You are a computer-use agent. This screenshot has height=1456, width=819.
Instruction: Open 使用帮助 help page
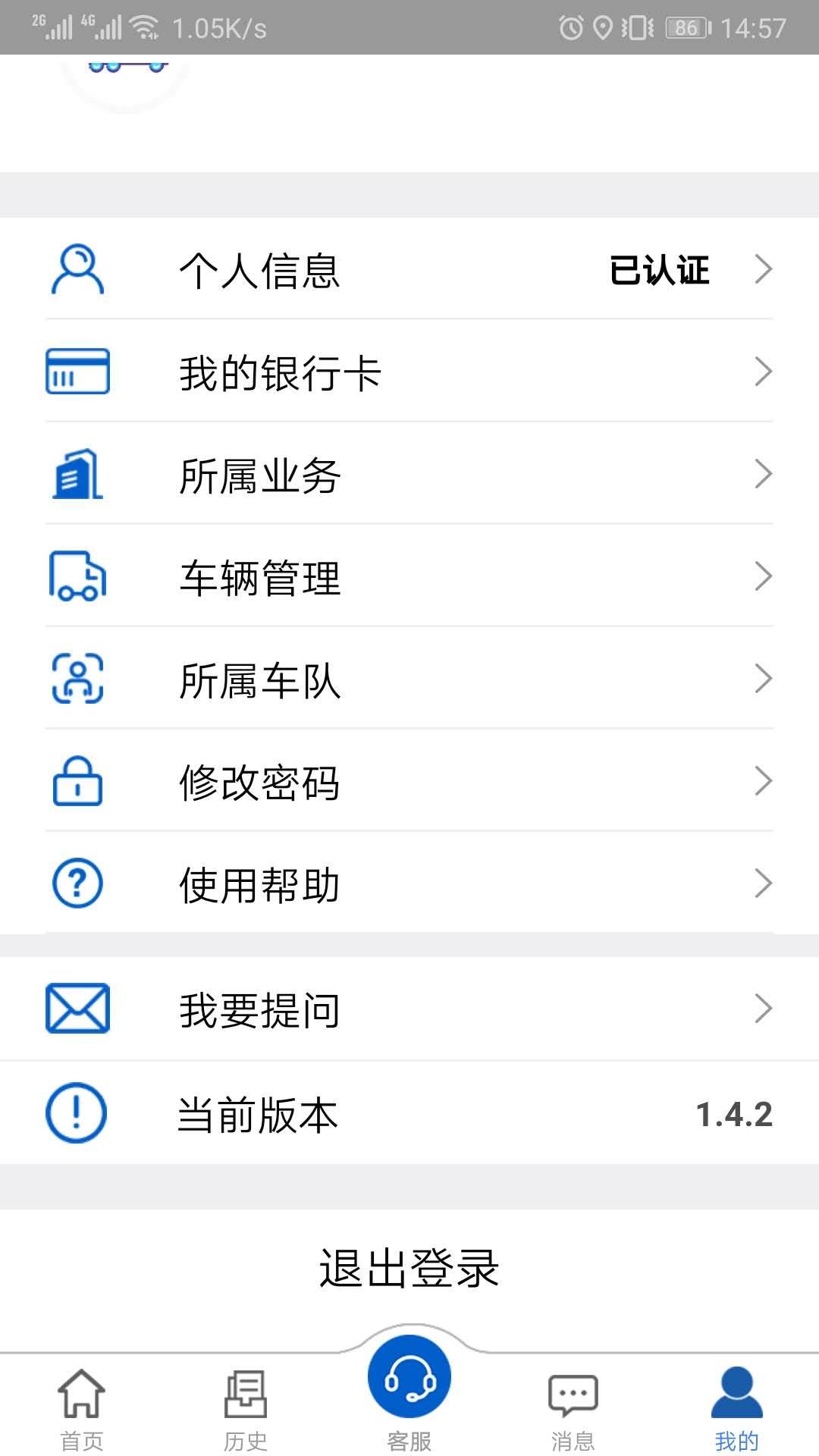409,884
